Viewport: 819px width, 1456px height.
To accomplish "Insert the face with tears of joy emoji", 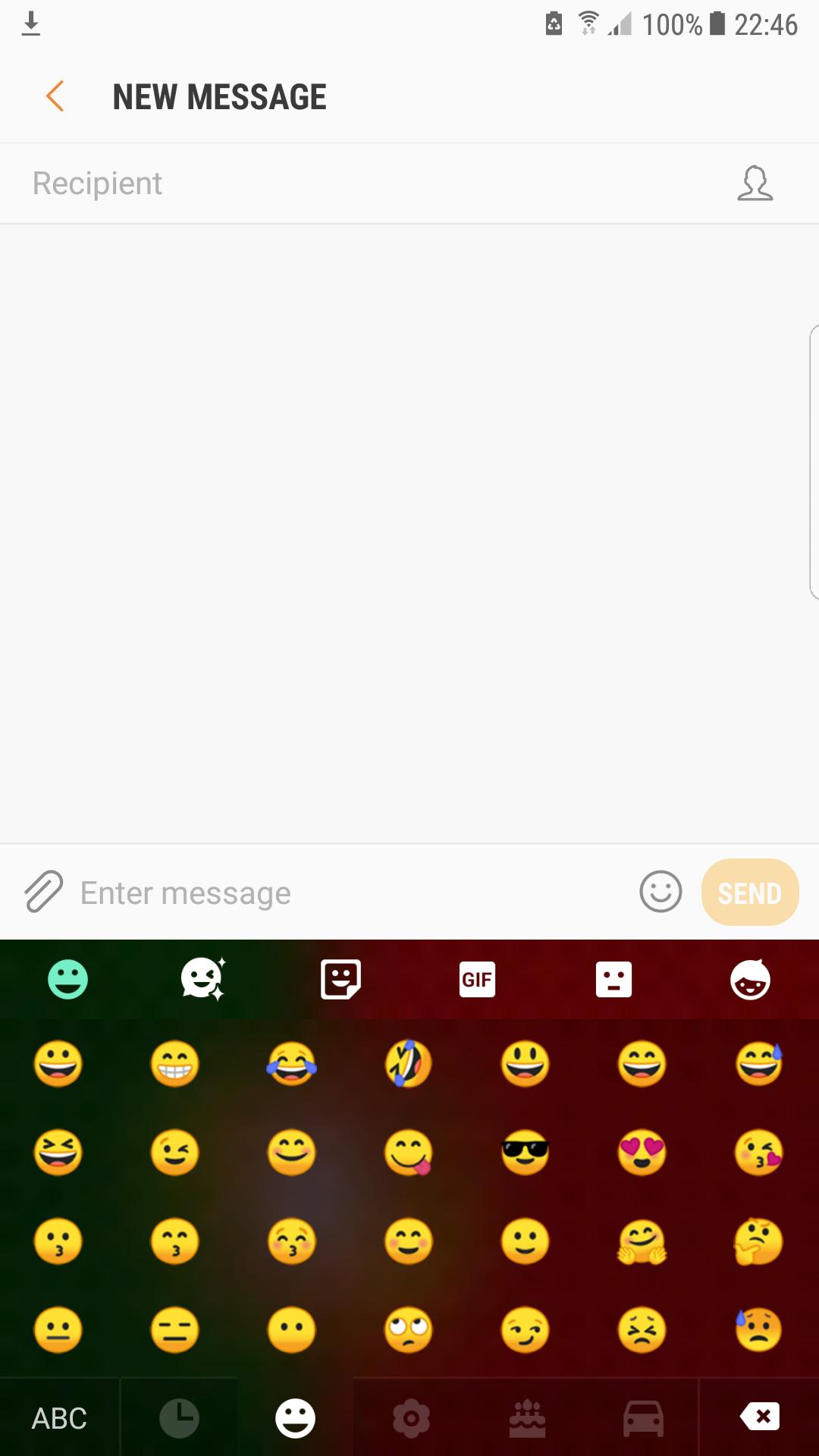I will point(292,1063).
